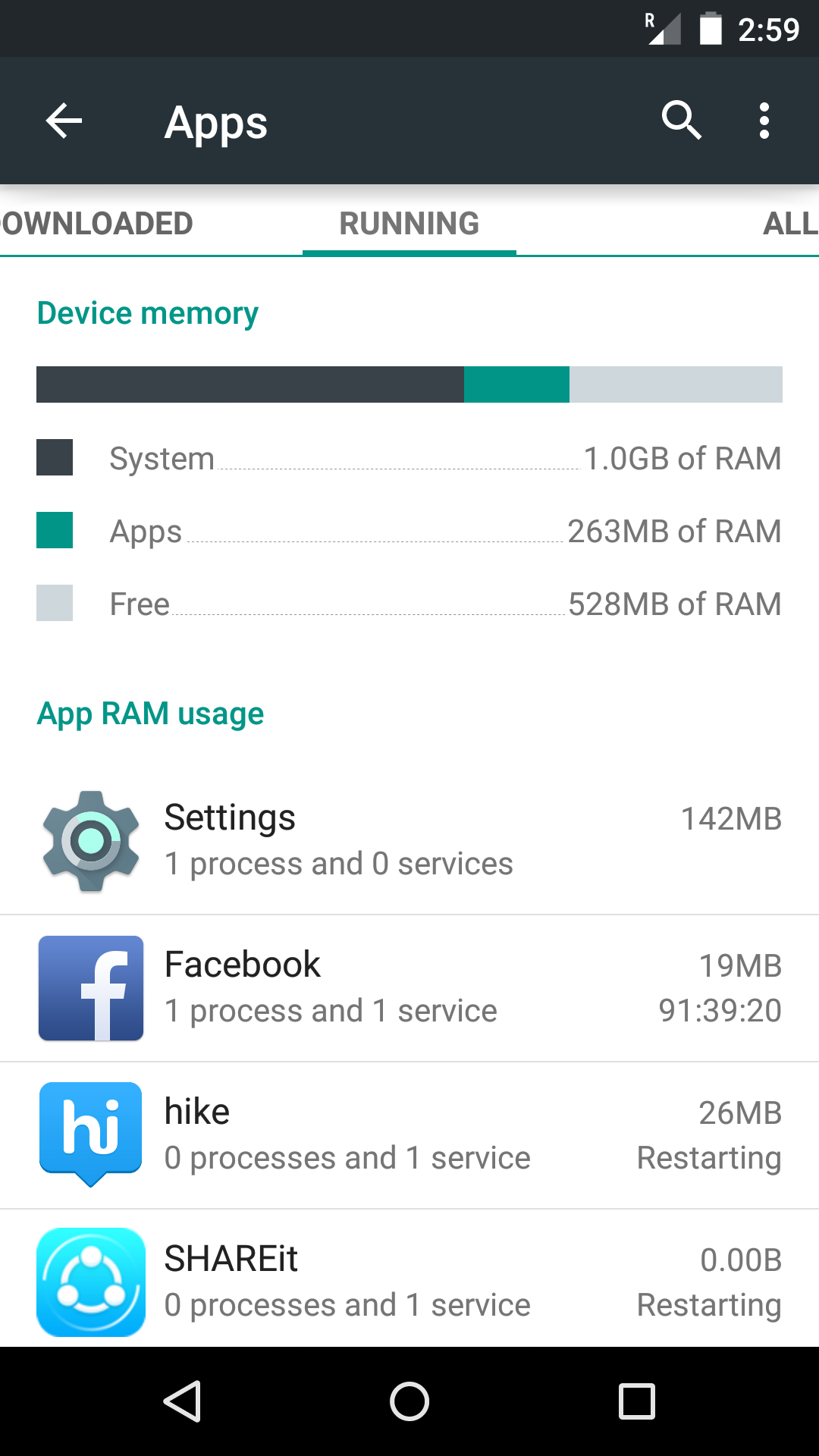Screen dimensions: 819x1456
Task: Go back using the app bar arrow
Action: click(x=64, y=121)
